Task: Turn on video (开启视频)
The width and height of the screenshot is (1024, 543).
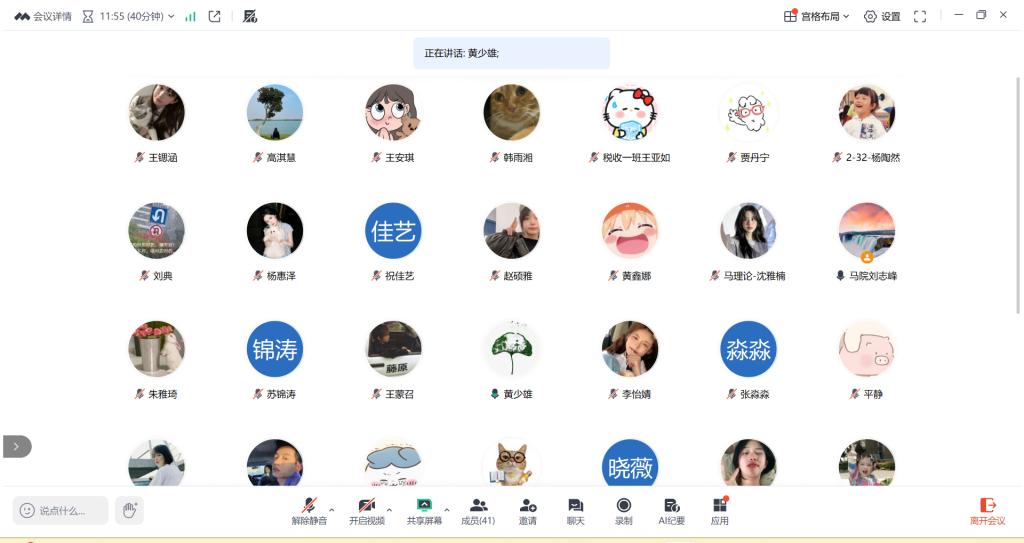Action: tap(366, 511)
